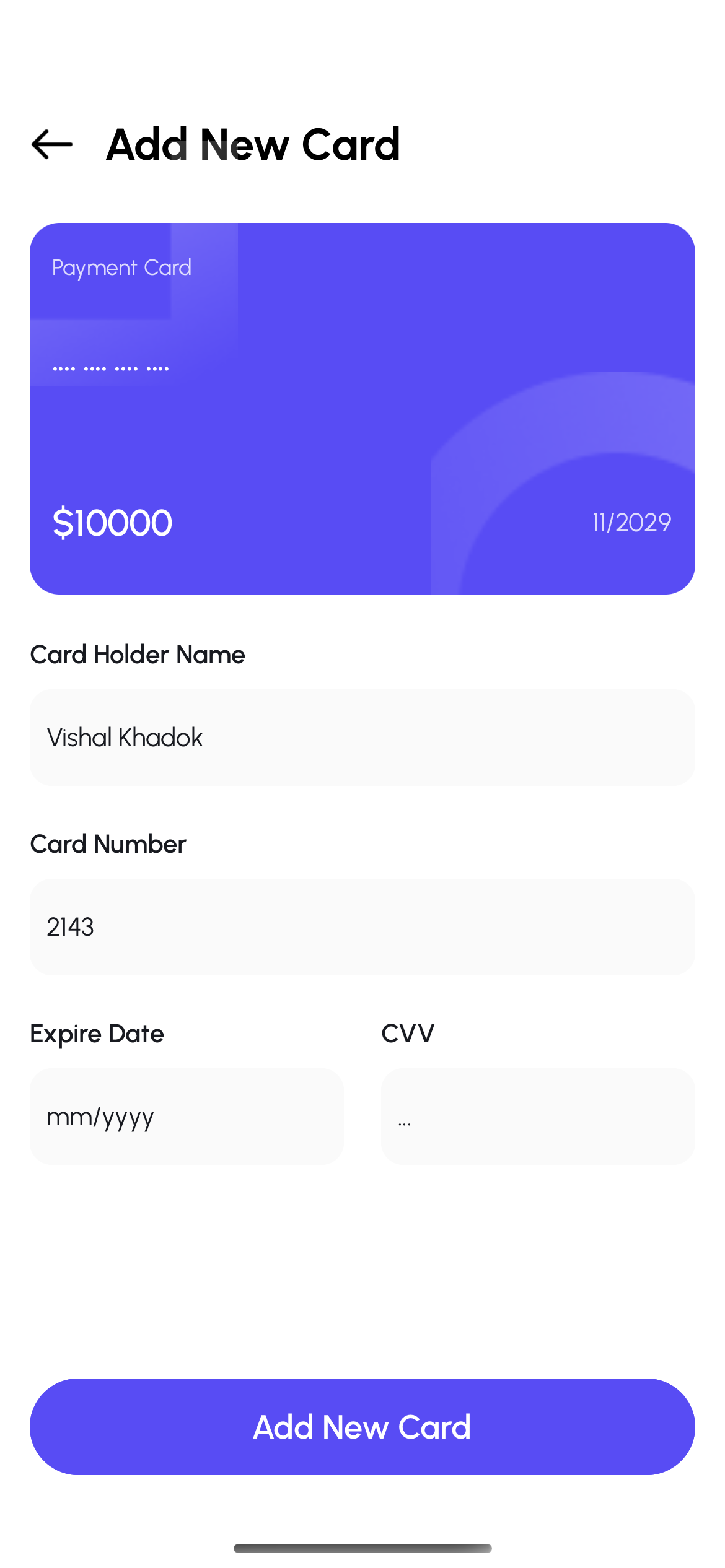The image size is (725, 1568).
Task: Go back using the arrow icon
Action: pos(52,144)
